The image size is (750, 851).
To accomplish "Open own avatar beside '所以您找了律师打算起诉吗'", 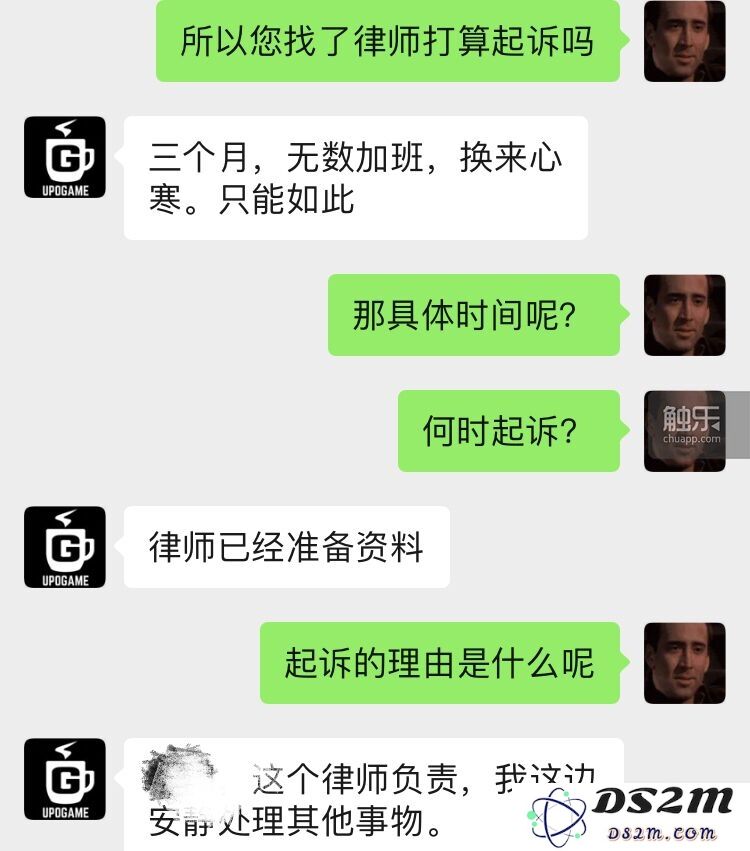I will click(684, 41).
